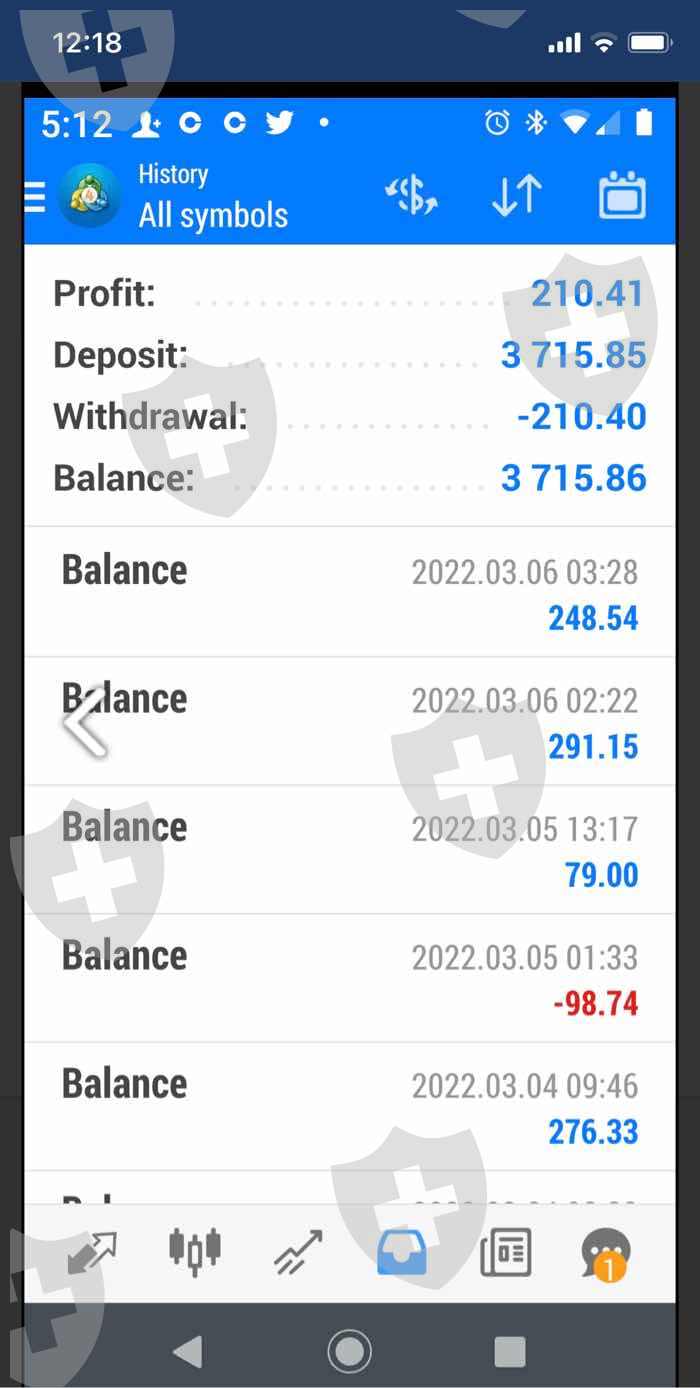Open the hamburger drawer menu
The width and height of the screenshot is (700, 1388).
(x=35, y=197)
